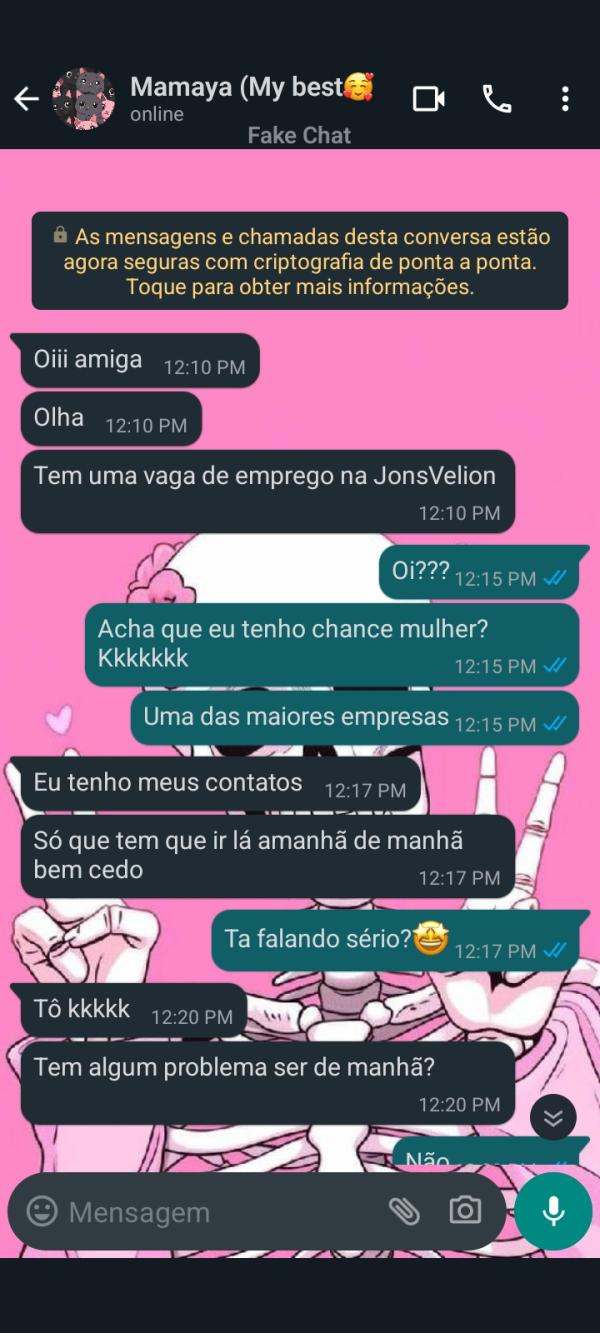The image size is (600, 1333).
Task: Start a video call with Mamaya
Action: point(428,98)
